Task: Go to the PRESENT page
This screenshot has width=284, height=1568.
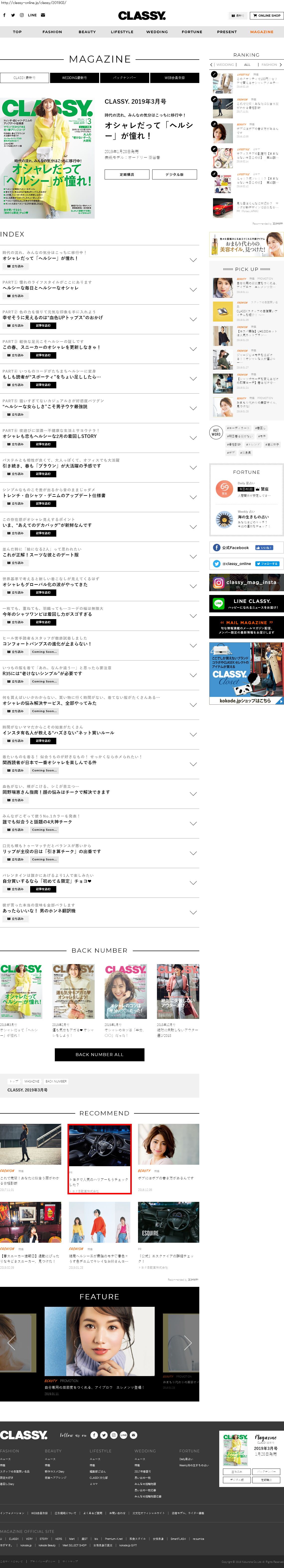Action: tap(227, 32)
